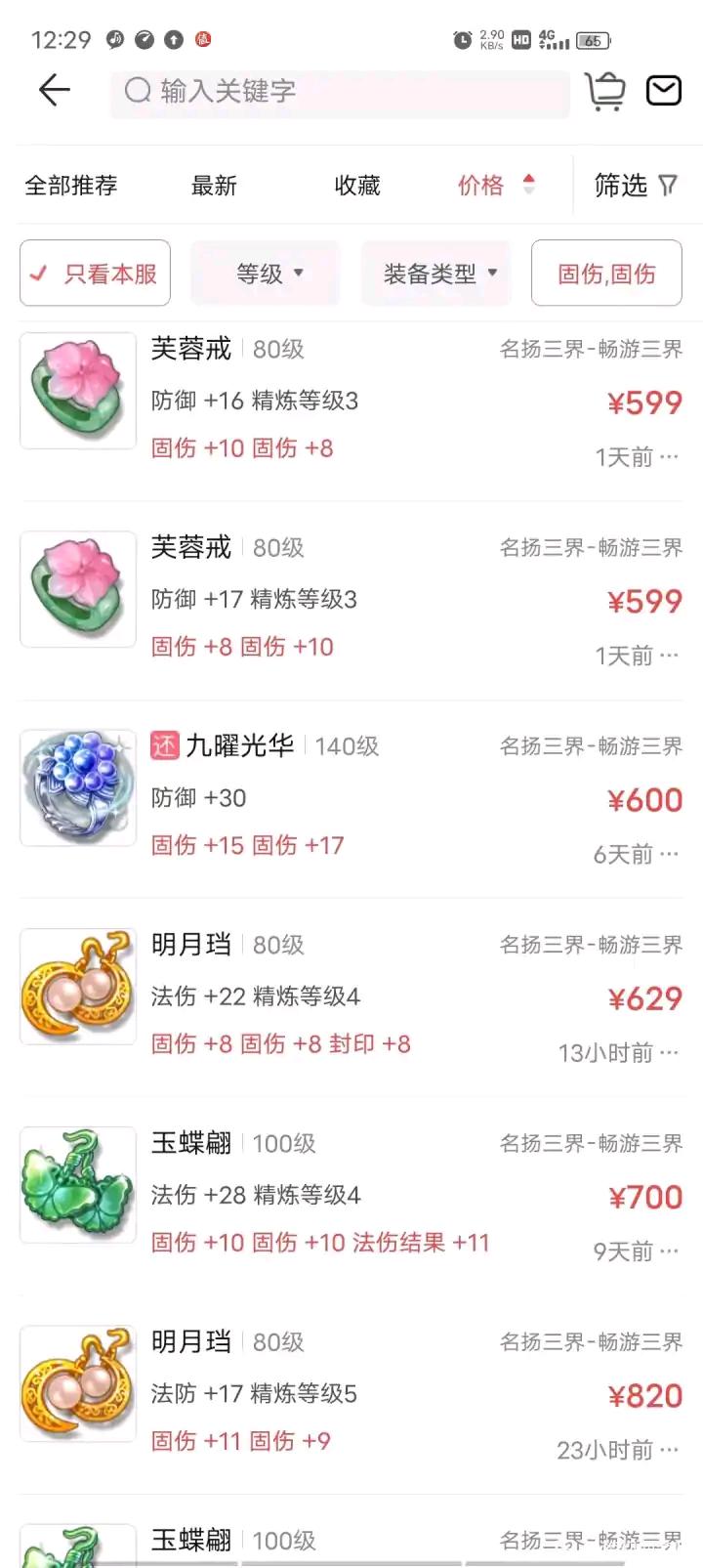Open 明月珰 listing priced ¥629
Screen dimensions: 703x1568
[351, 996]
